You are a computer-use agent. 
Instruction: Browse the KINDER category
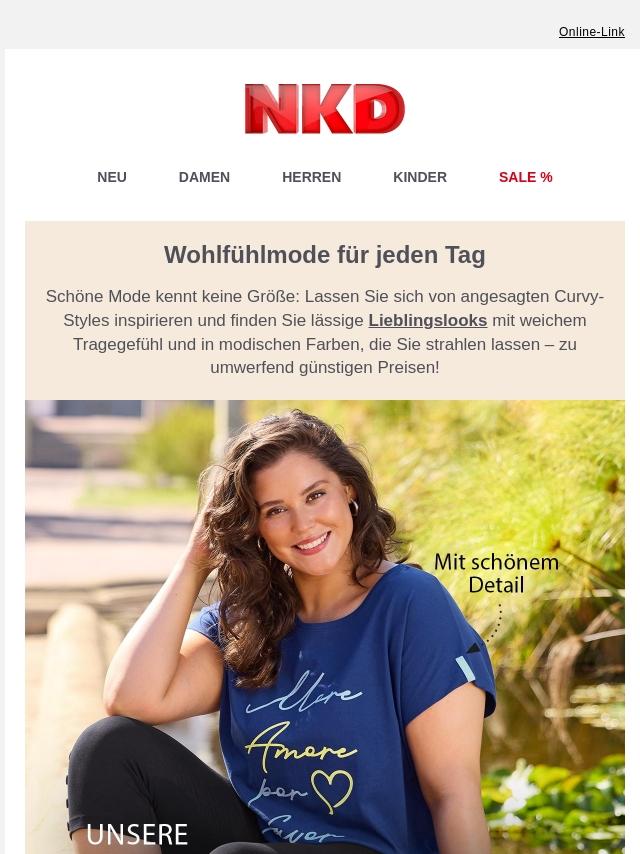(x=420, y=177)
